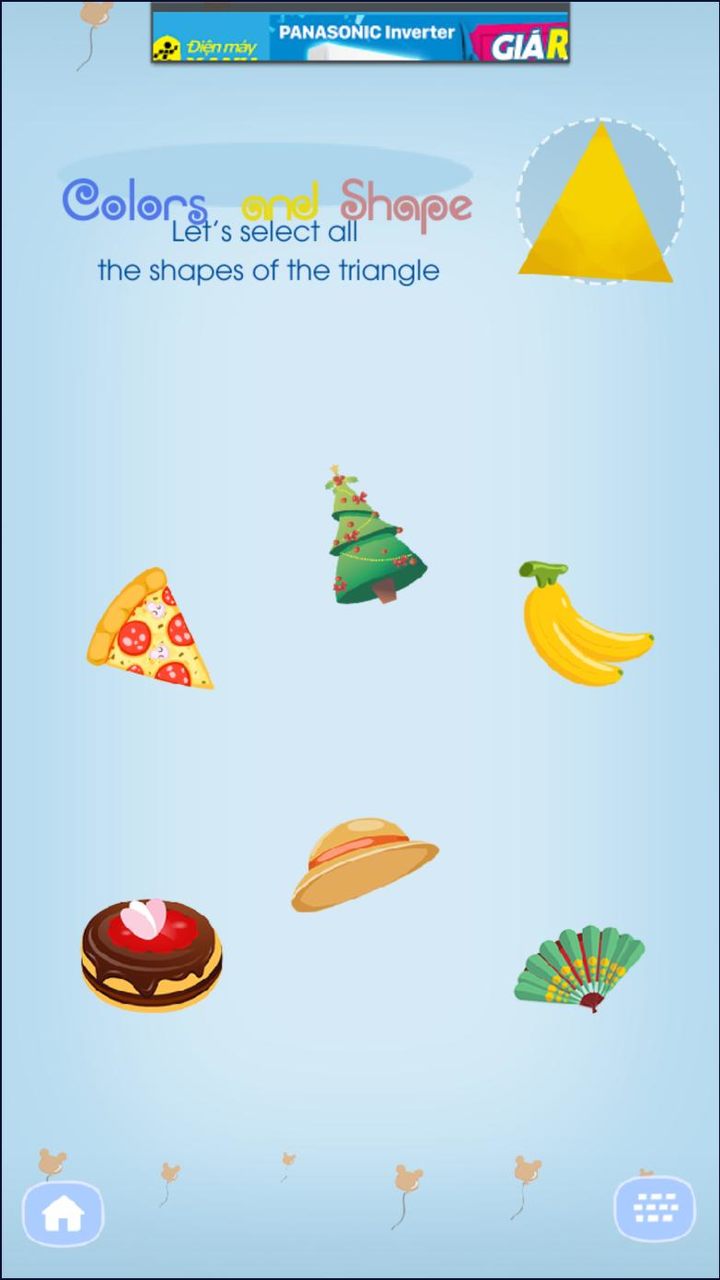The height and width of the screenshot is (1280, 720).
Task: Open the Home screen button
Action: click(x=63, y=1211)
